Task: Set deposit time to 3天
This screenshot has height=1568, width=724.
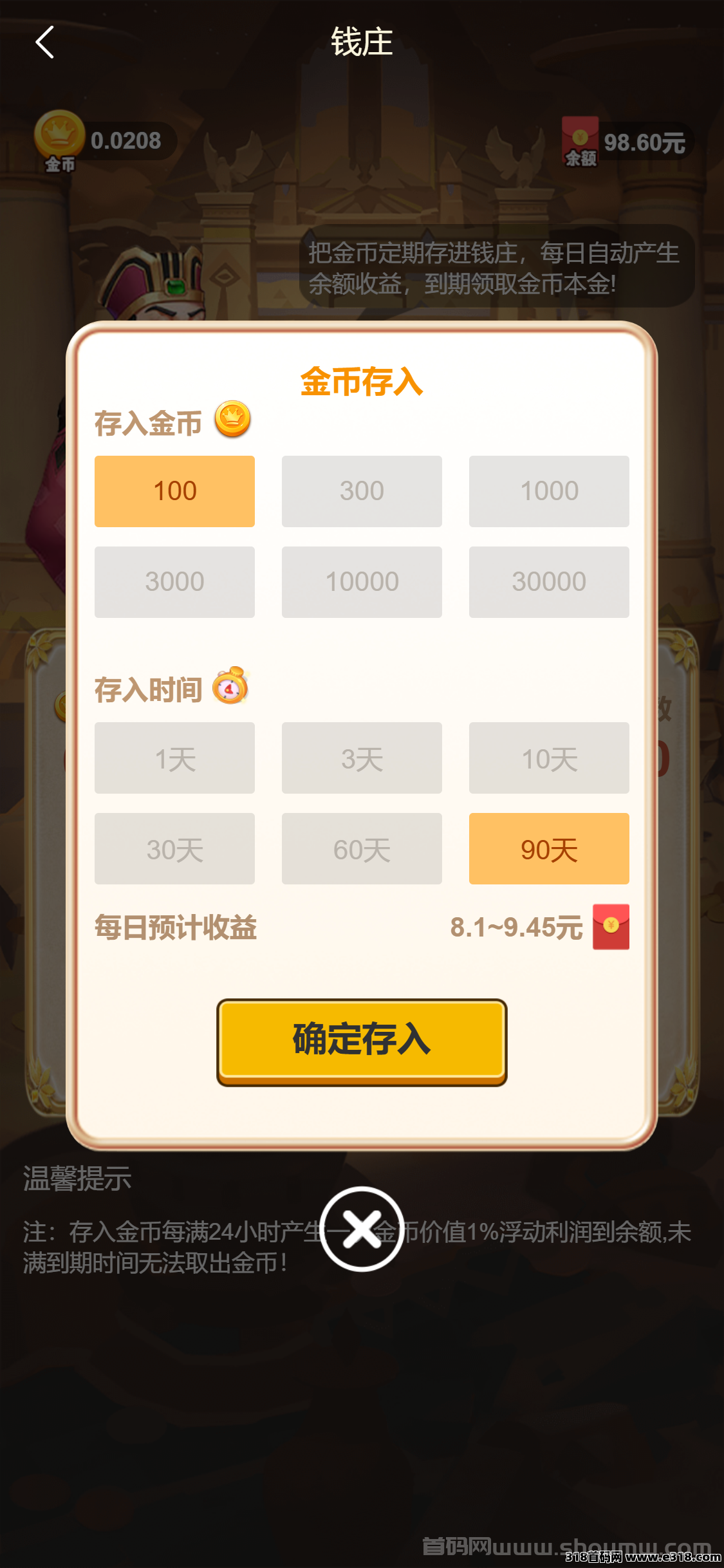Action: point(362,758)
